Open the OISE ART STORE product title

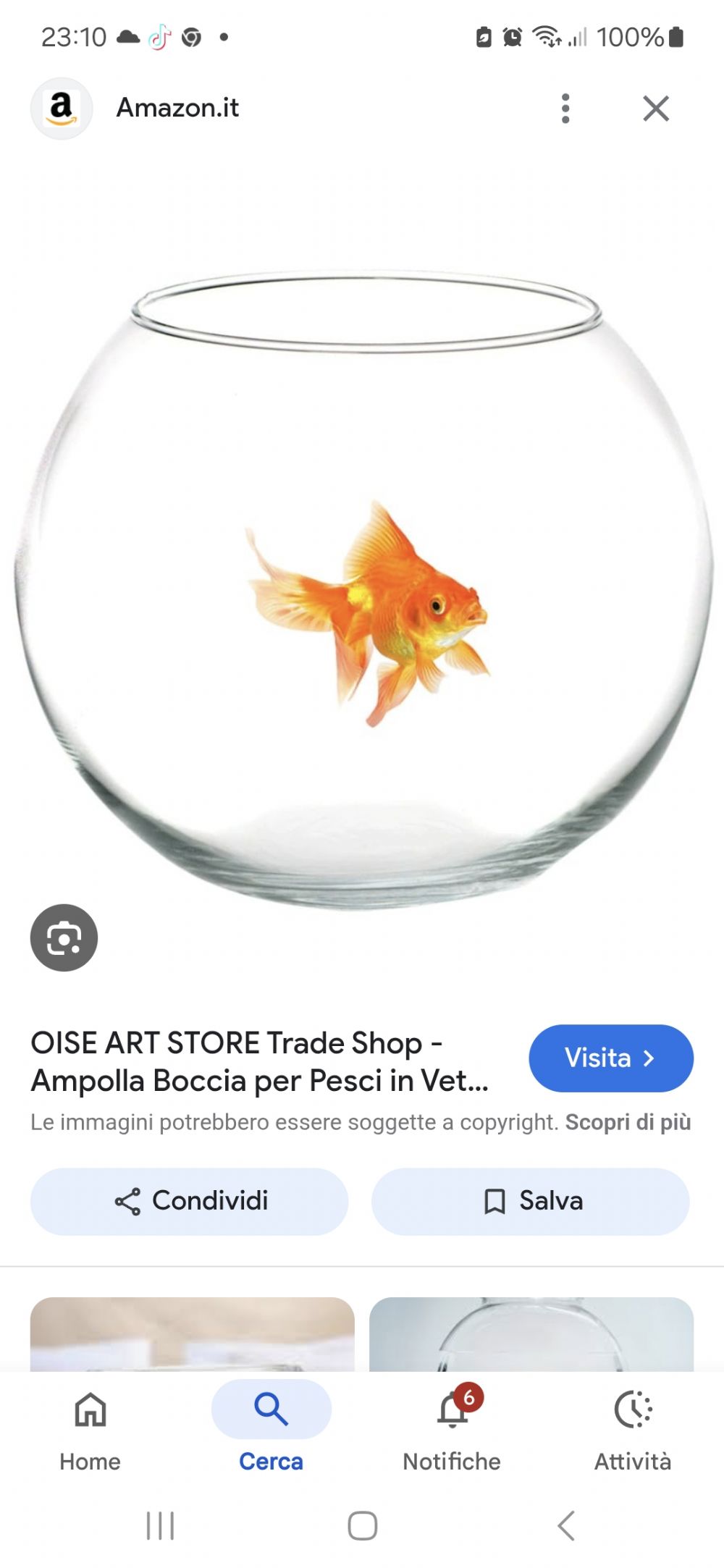[x=260, y=1061]
